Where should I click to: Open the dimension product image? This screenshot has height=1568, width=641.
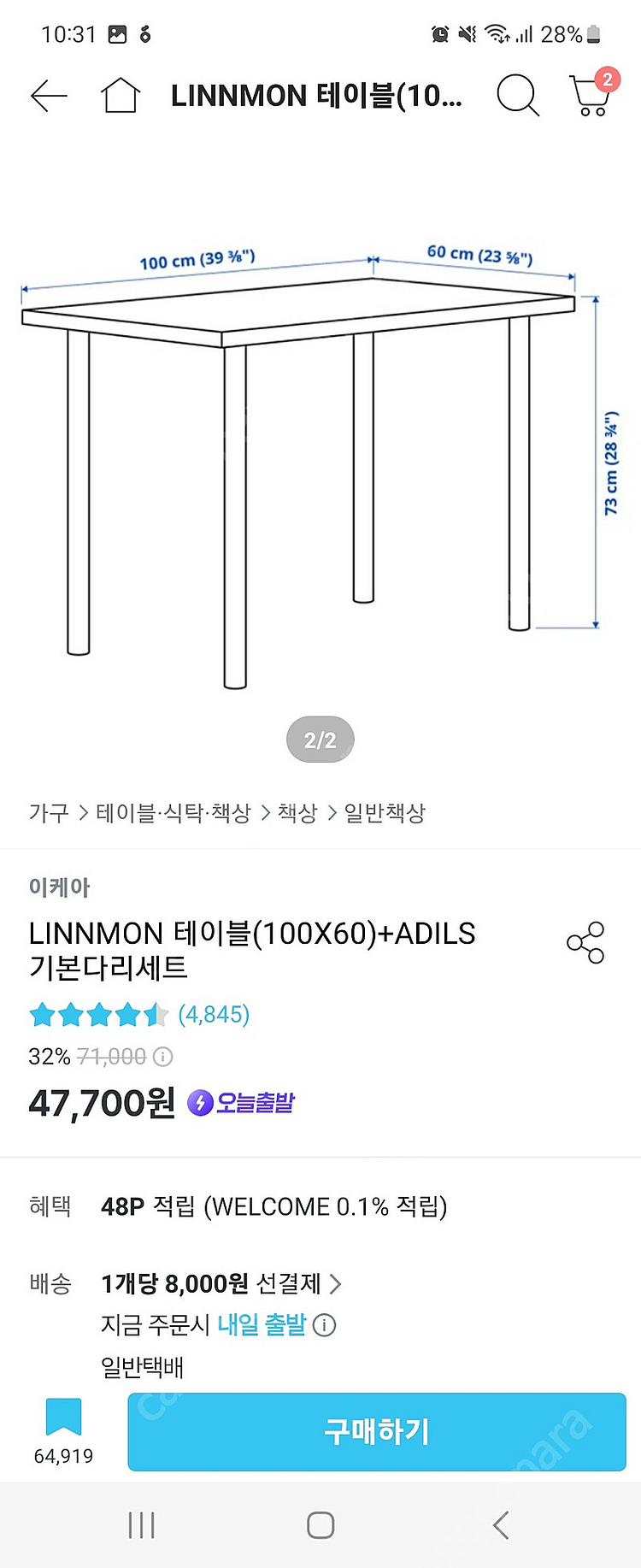320,462
